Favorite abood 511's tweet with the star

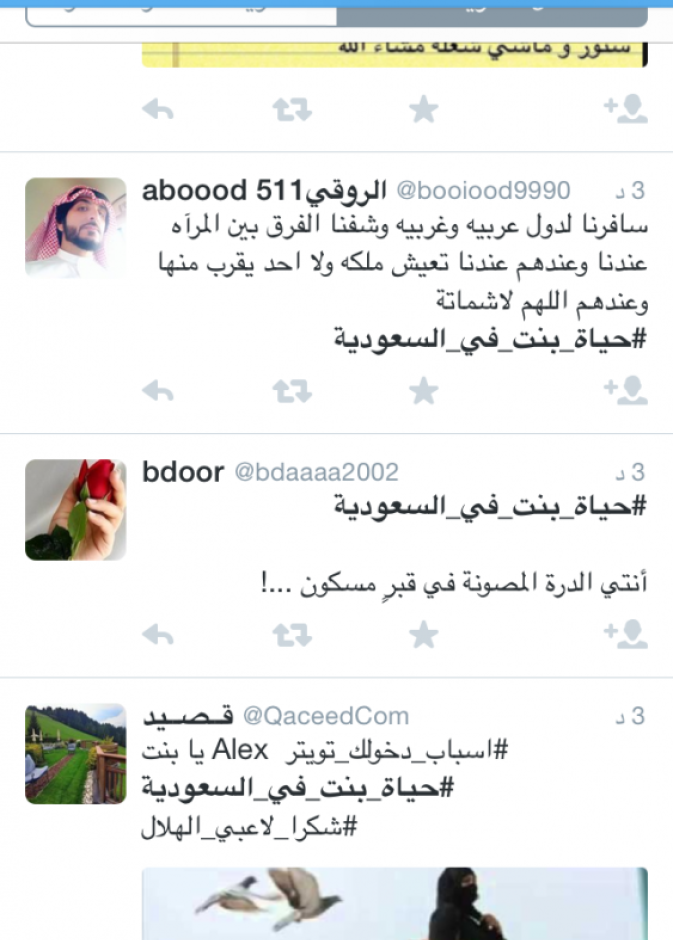(x=424, y=392)
